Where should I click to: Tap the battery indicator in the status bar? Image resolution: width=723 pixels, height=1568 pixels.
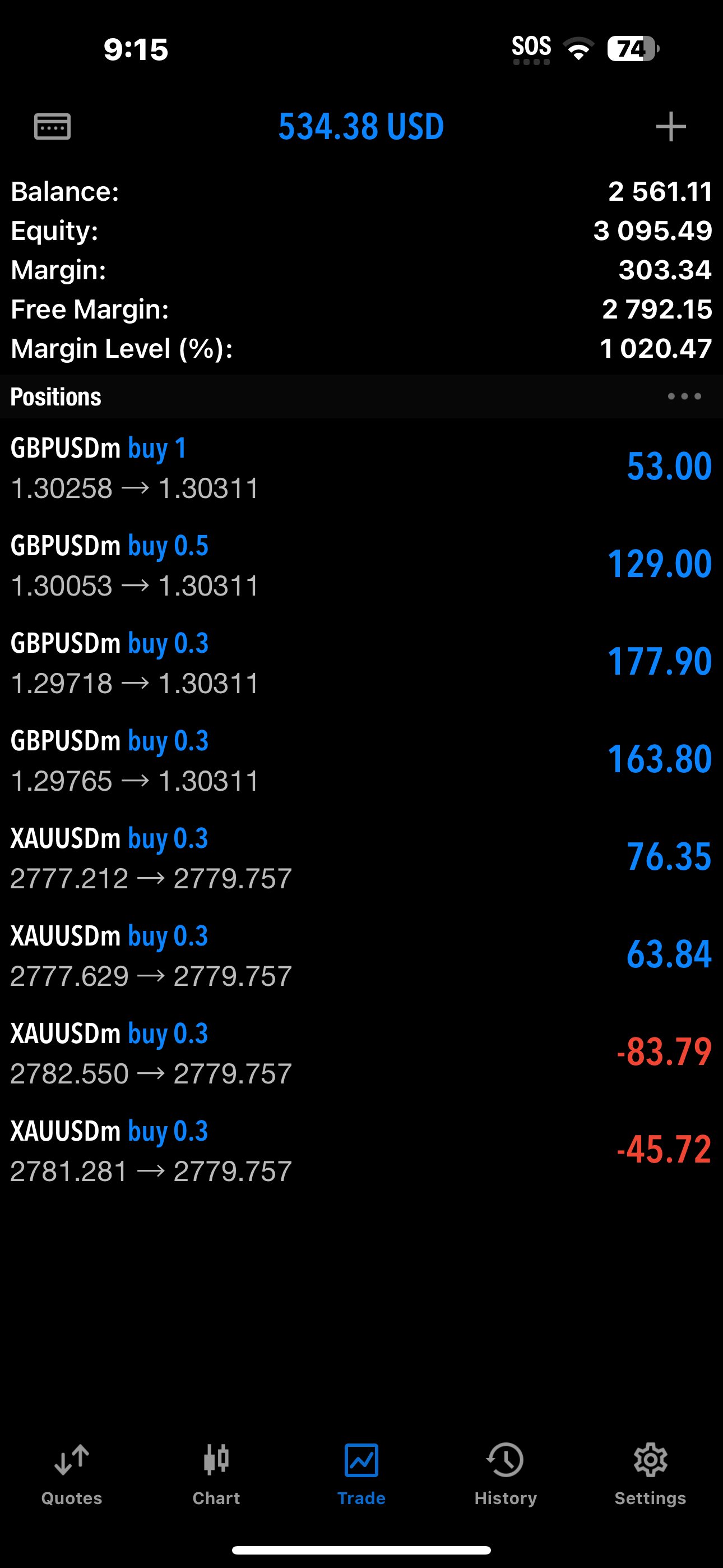pos(633,48)
